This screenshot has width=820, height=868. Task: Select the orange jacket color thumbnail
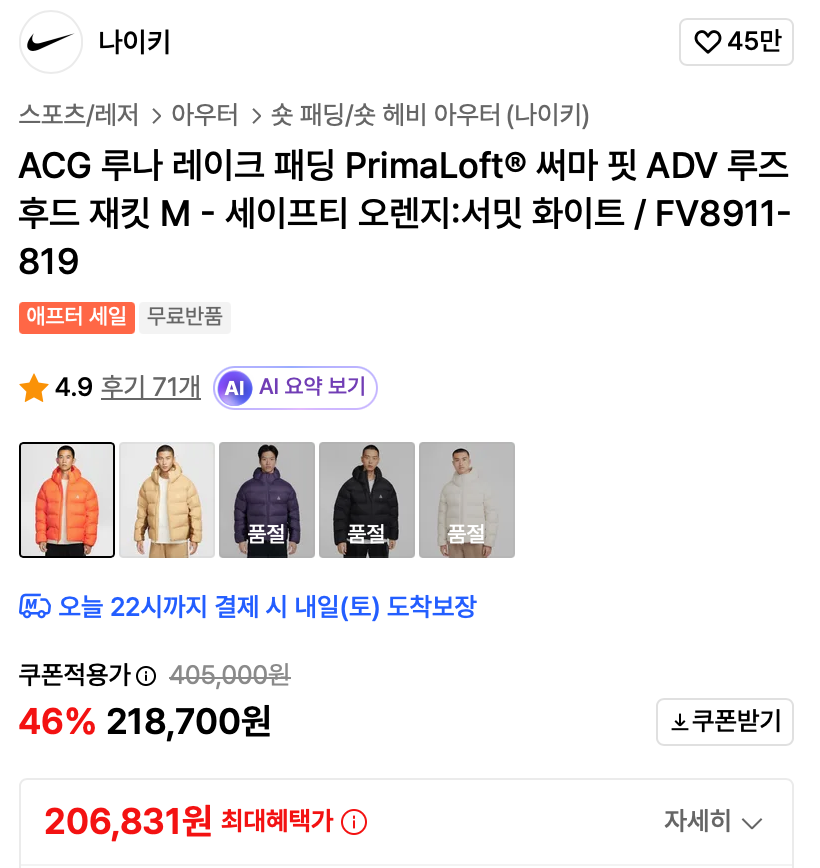point(67,500)
